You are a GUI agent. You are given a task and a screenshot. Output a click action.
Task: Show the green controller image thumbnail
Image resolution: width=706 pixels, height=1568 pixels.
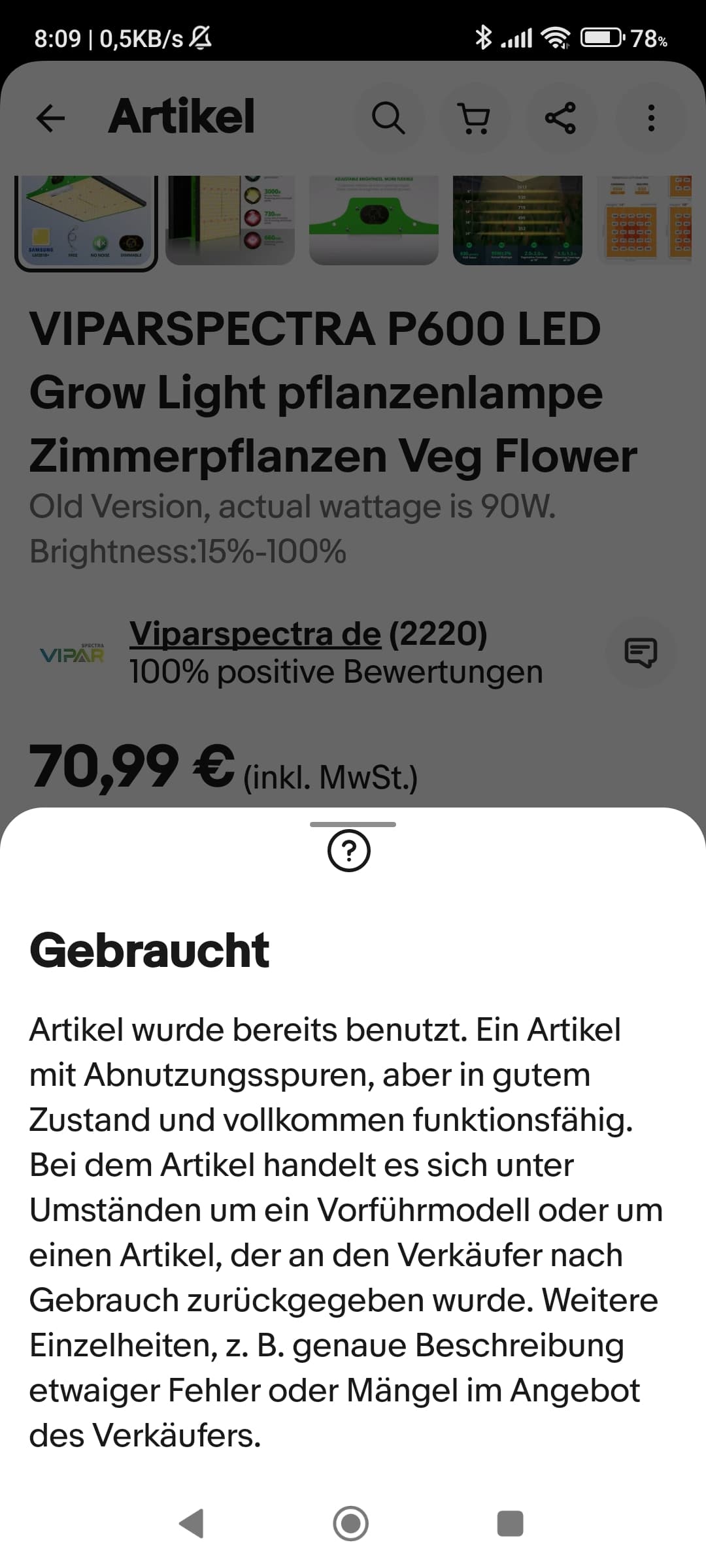pyautogui.click(x=374, y=221)
